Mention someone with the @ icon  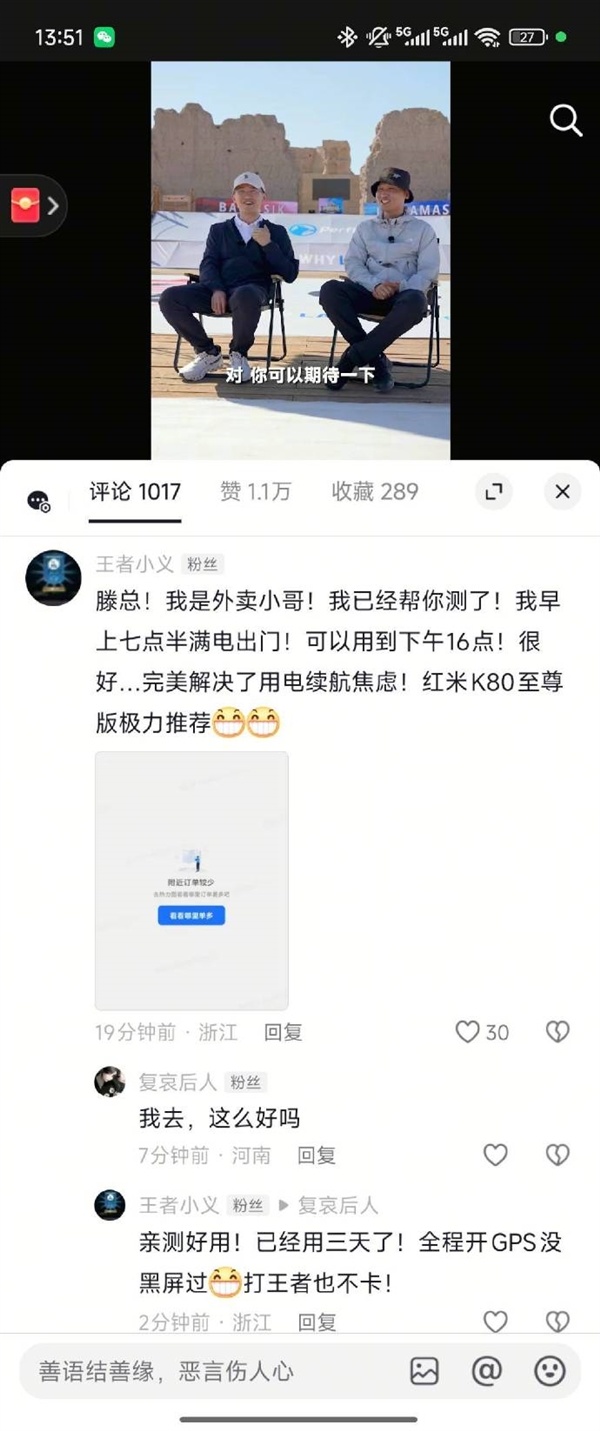coord(487,1371)
